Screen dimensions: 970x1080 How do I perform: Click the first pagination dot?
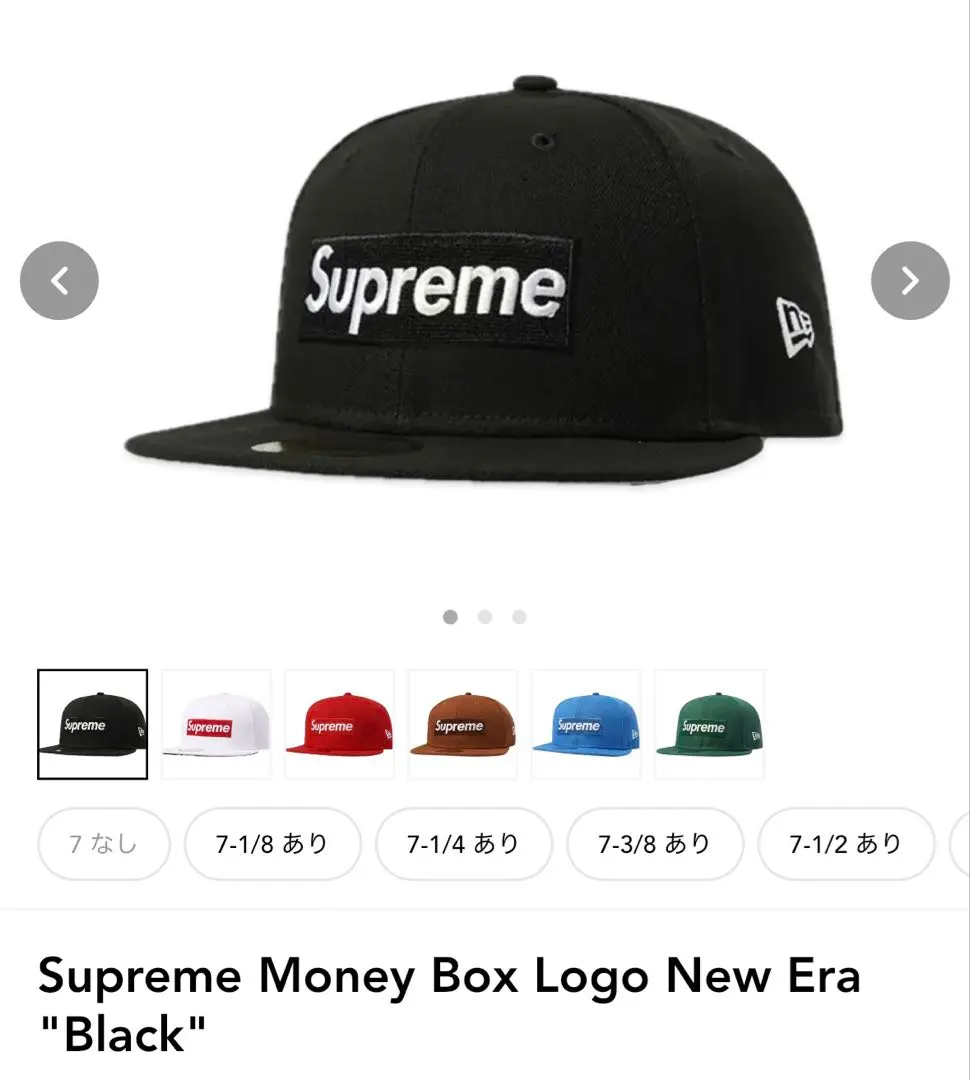(451, 617)
